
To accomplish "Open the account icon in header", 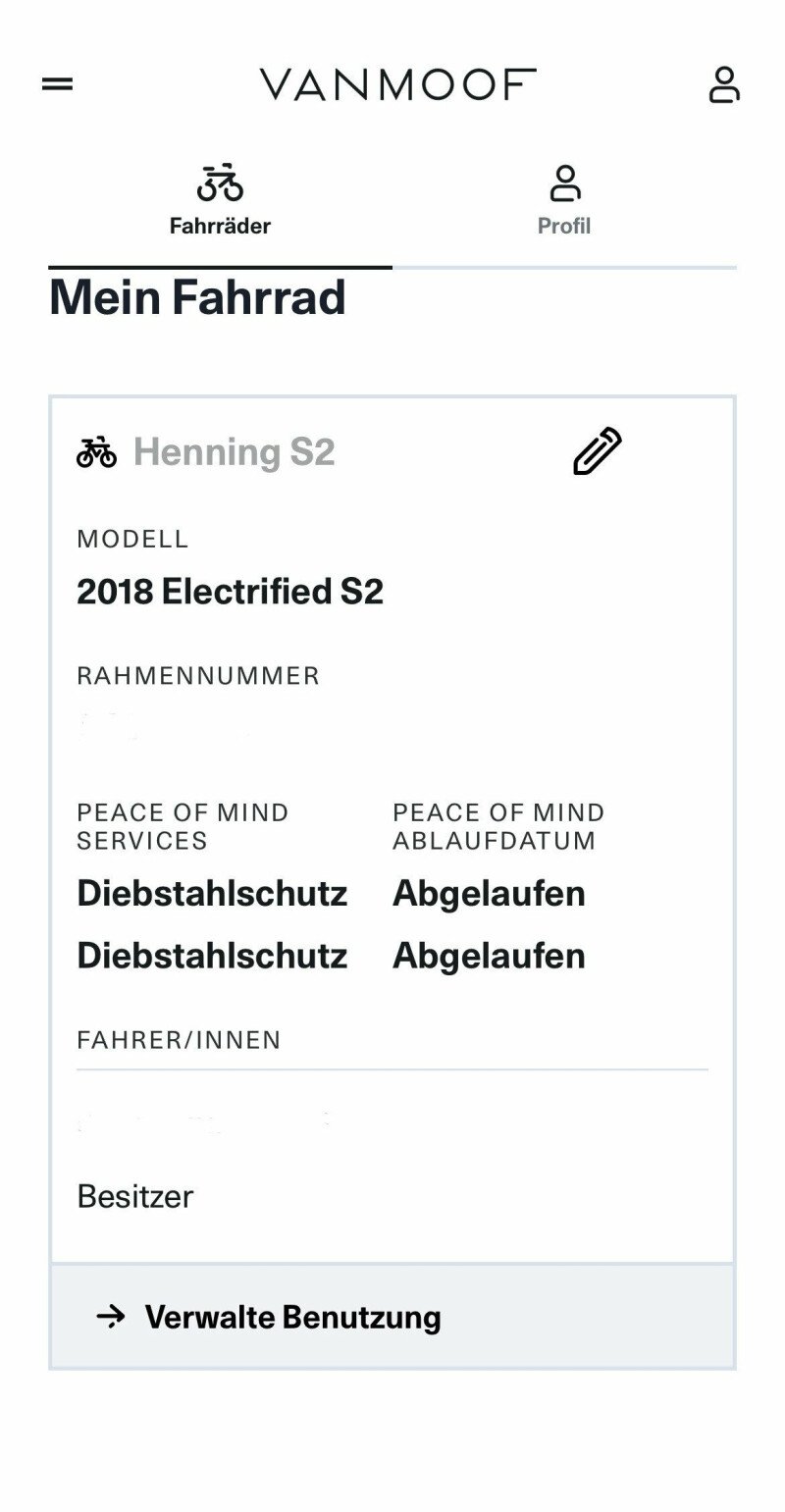I will (x=724, y=84).
